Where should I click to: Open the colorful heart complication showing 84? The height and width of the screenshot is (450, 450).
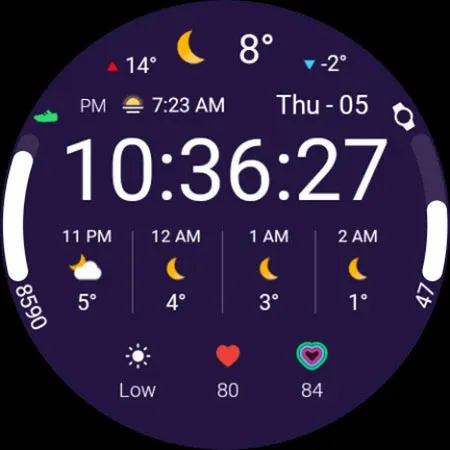point(312,371)
